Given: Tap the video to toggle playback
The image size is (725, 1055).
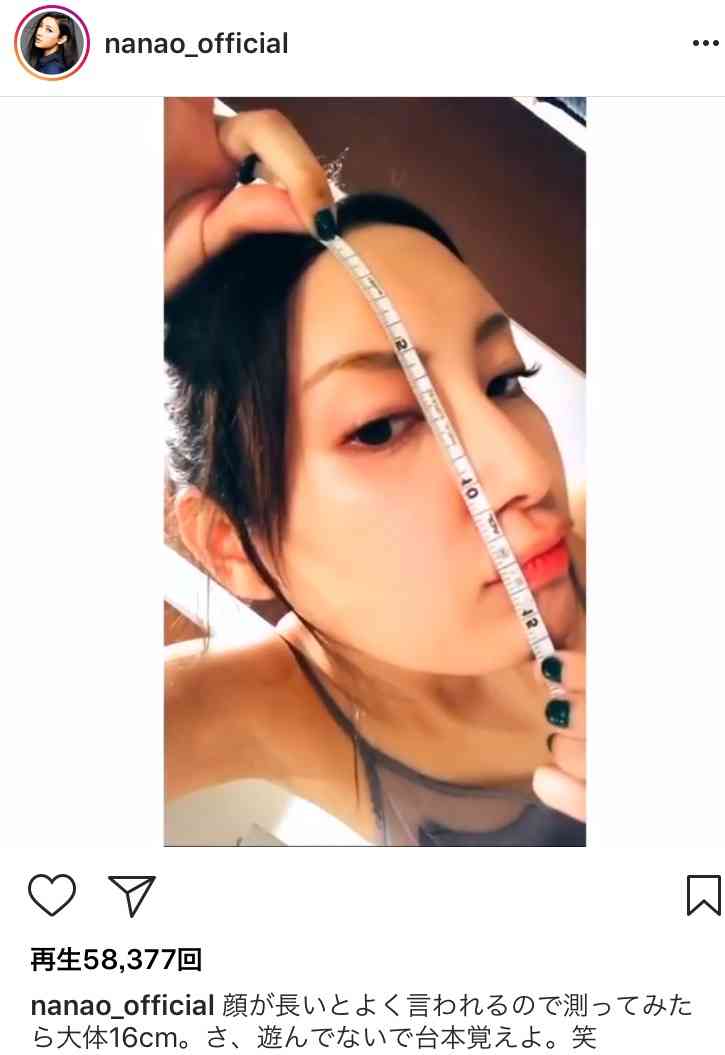Looking at the screenshot, I should coord(375,471).
